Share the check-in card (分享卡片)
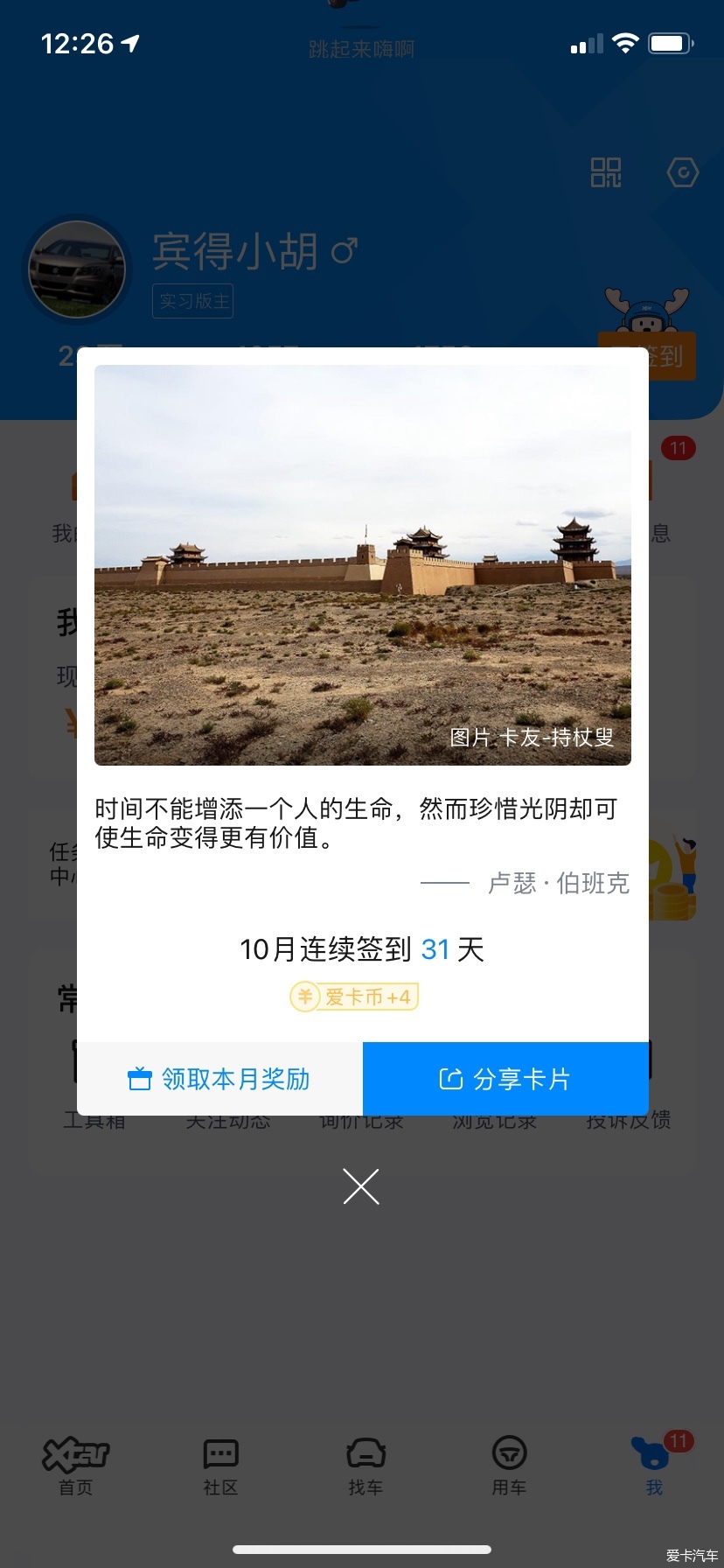The image size is (724, 1568). tap(505, 1079)
